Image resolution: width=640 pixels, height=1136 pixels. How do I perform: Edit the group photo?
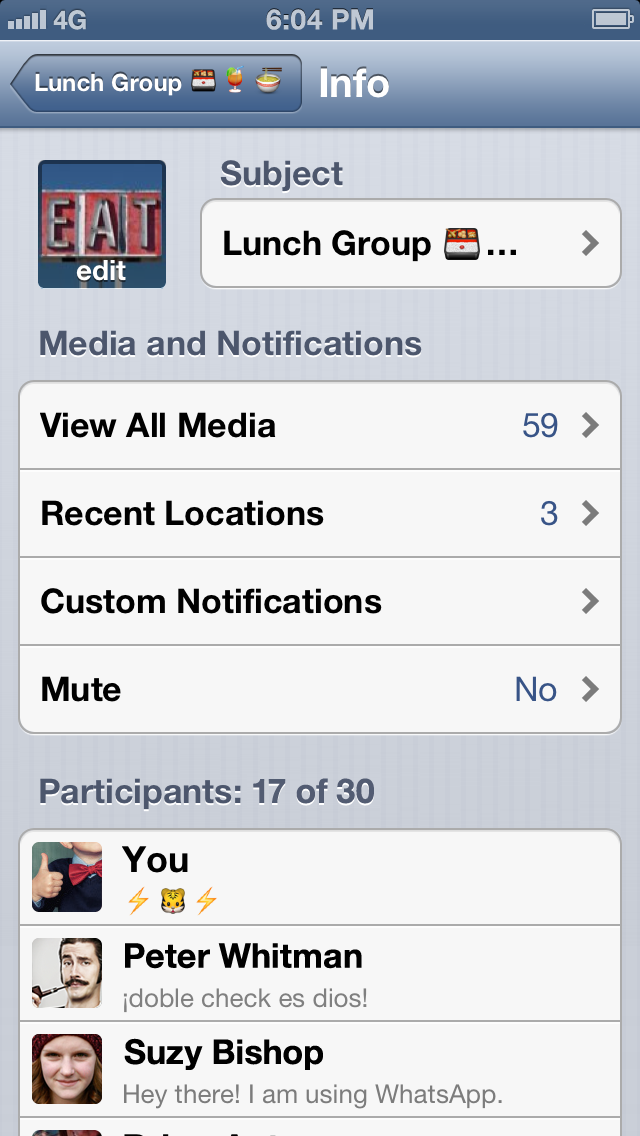tap(101, 225)
